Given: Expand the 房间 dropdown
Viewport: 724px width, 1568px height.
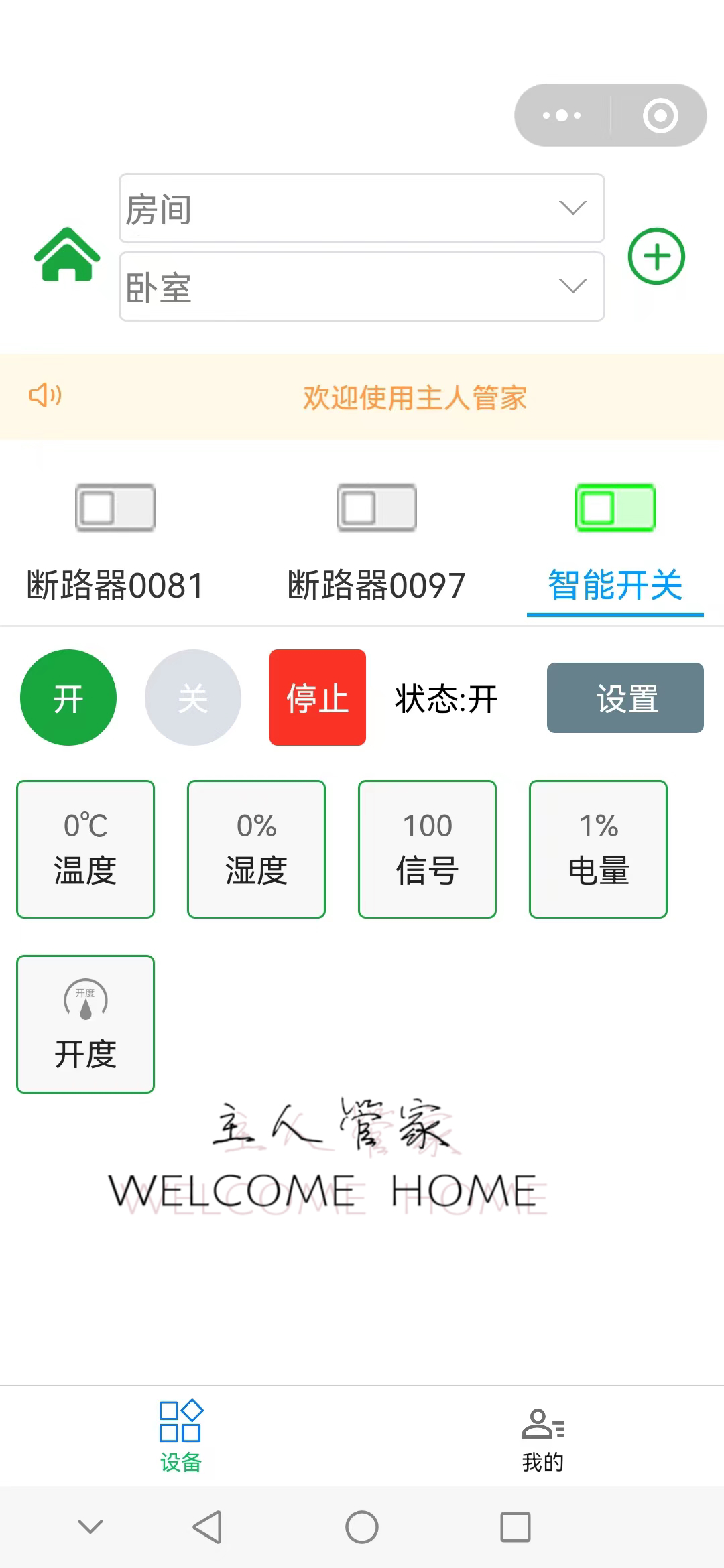Looking at the screenshot, I should (362, 208).
